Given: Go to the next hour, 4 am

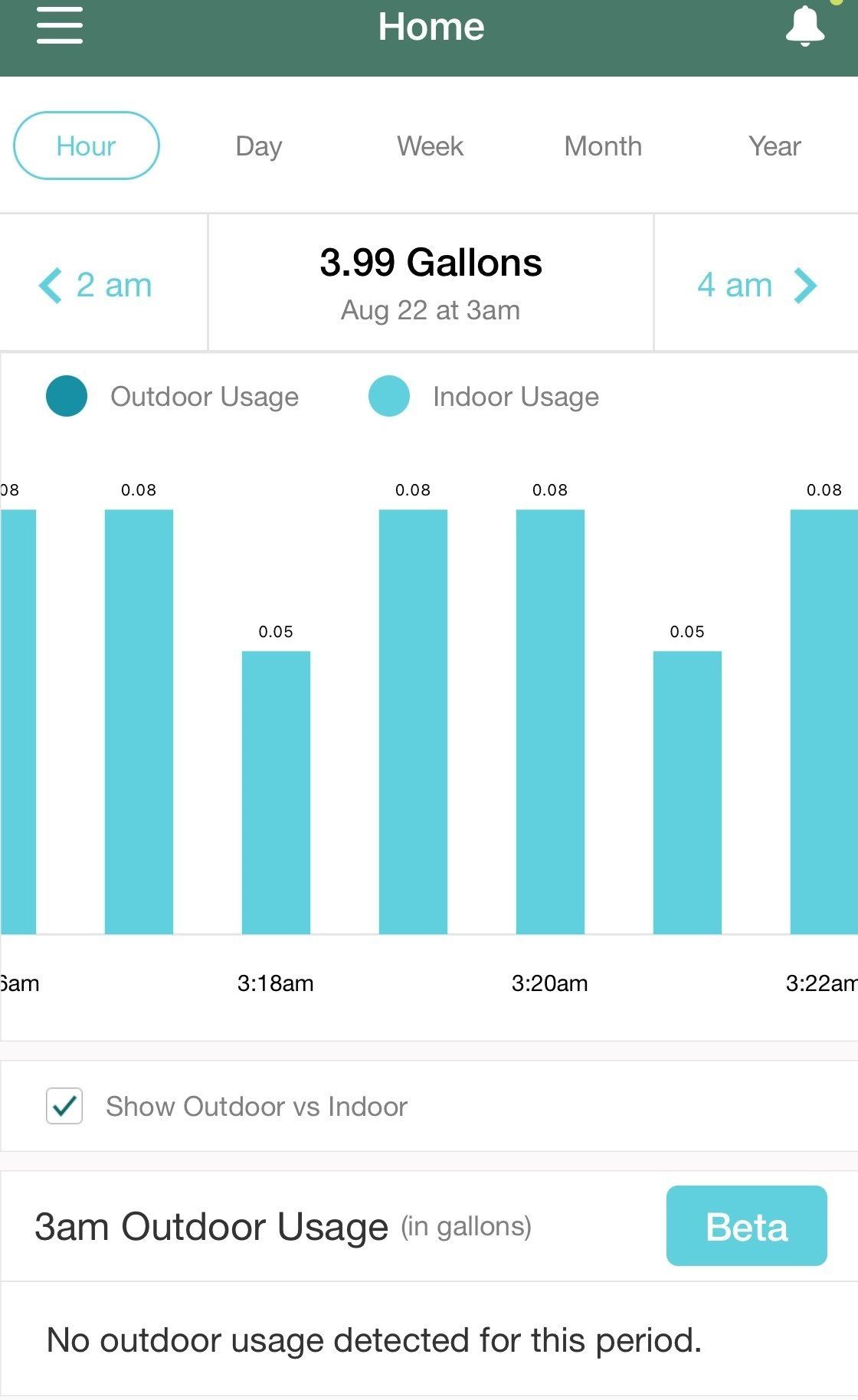Looking at the screenshot, I should click(757, 285).
